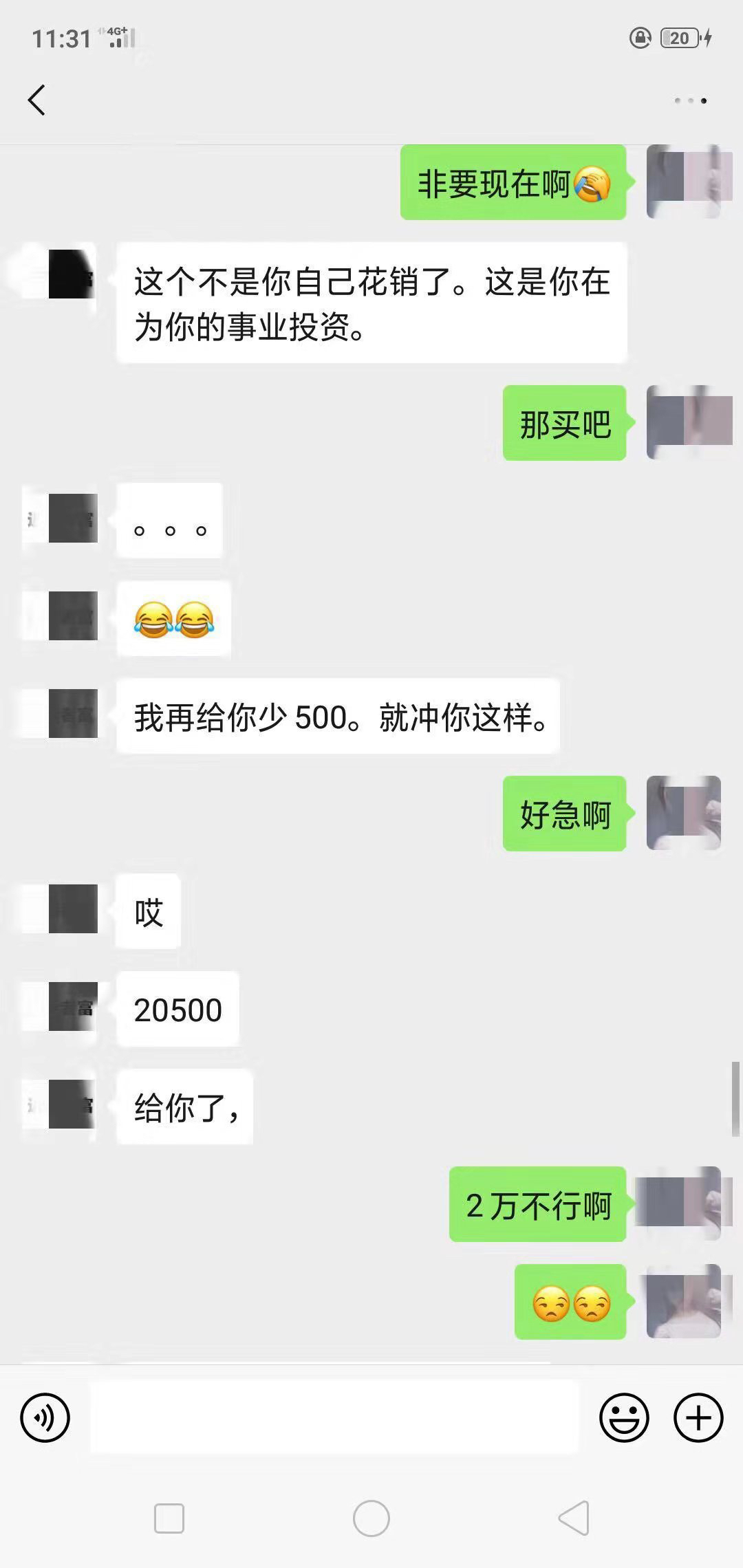The image size is (743, 1568).
Task: Switch to voice message input
Action: (x=45, y=1417)
